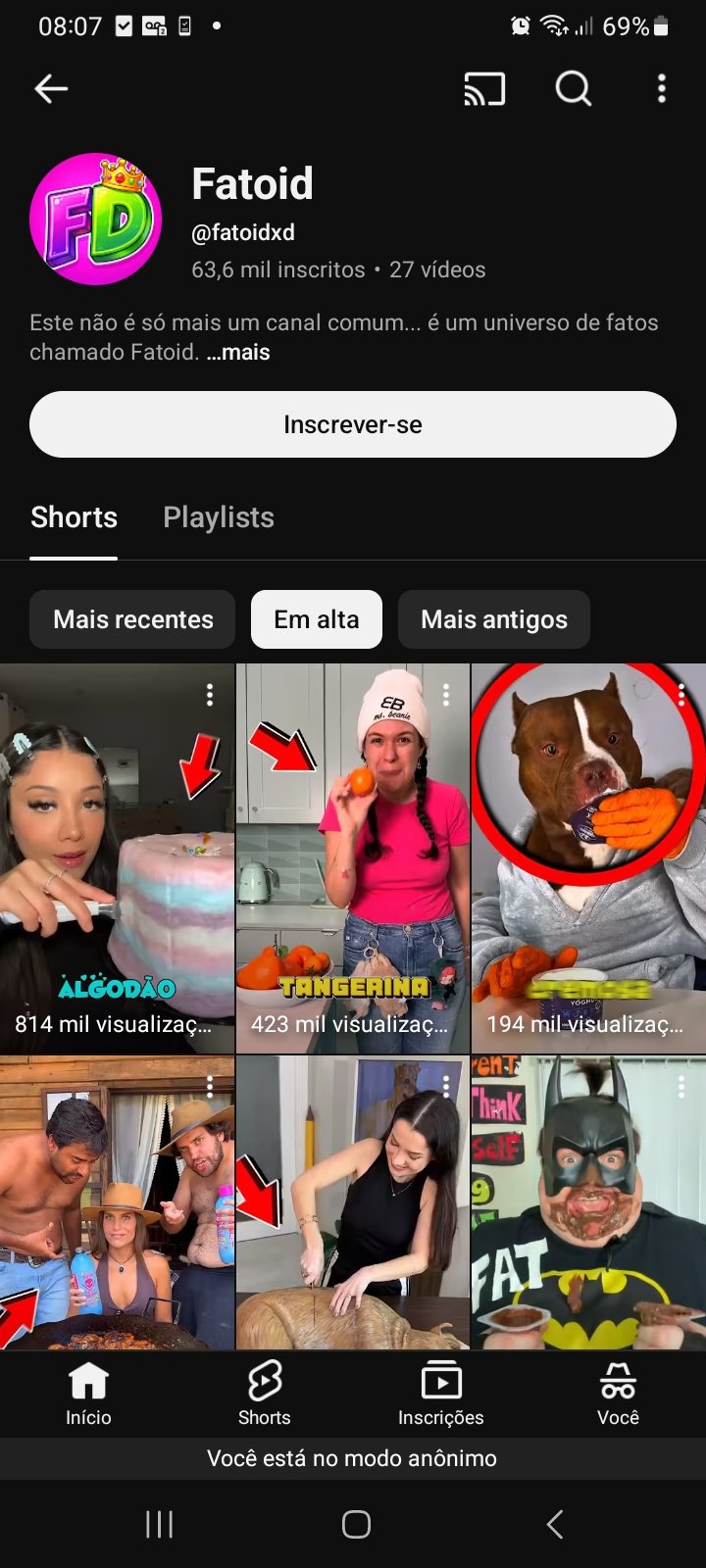
Task: Filter by Mais recentes
Action: click(132, 619)
